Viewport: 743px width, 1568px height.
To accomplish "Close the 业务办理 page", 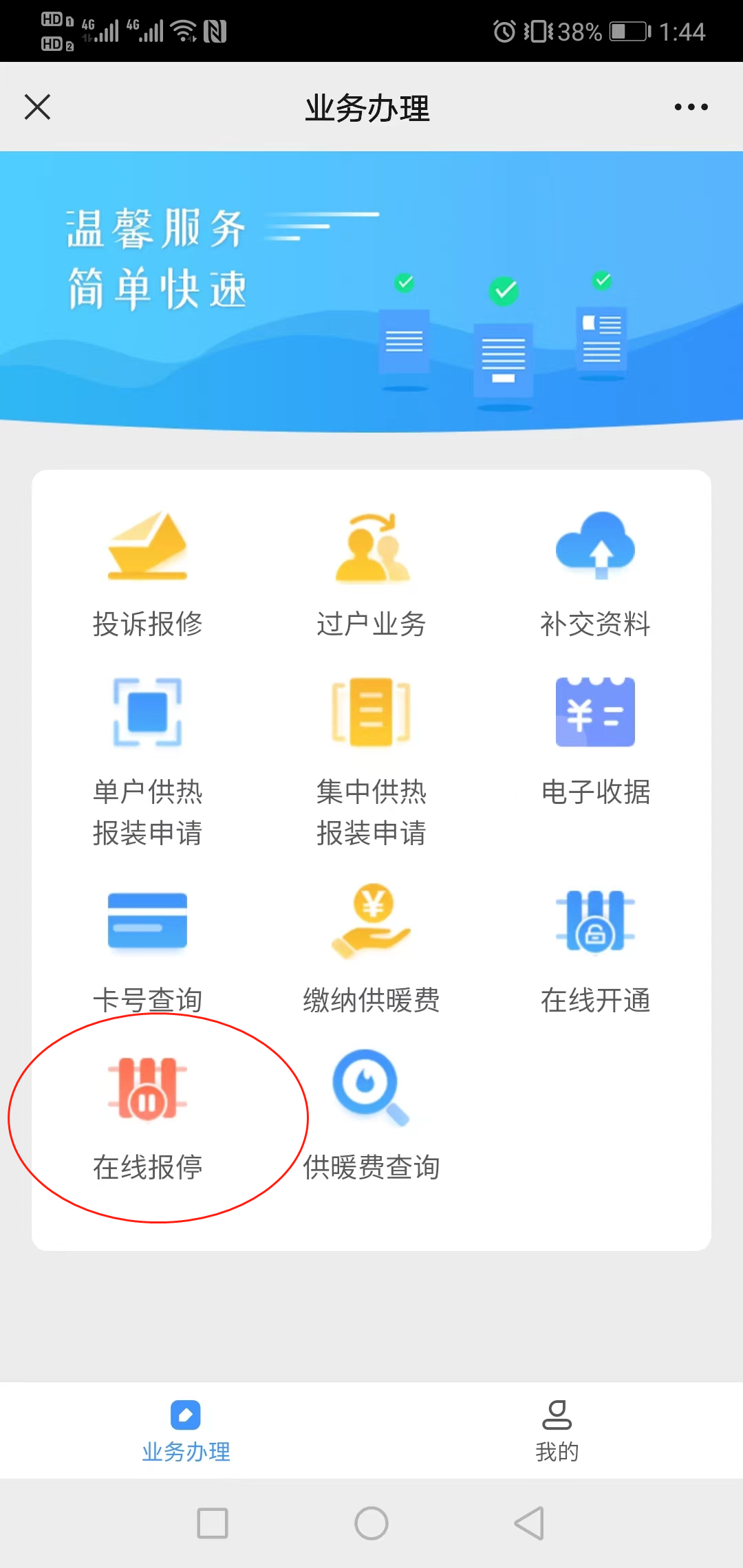I will coord(38,107).
